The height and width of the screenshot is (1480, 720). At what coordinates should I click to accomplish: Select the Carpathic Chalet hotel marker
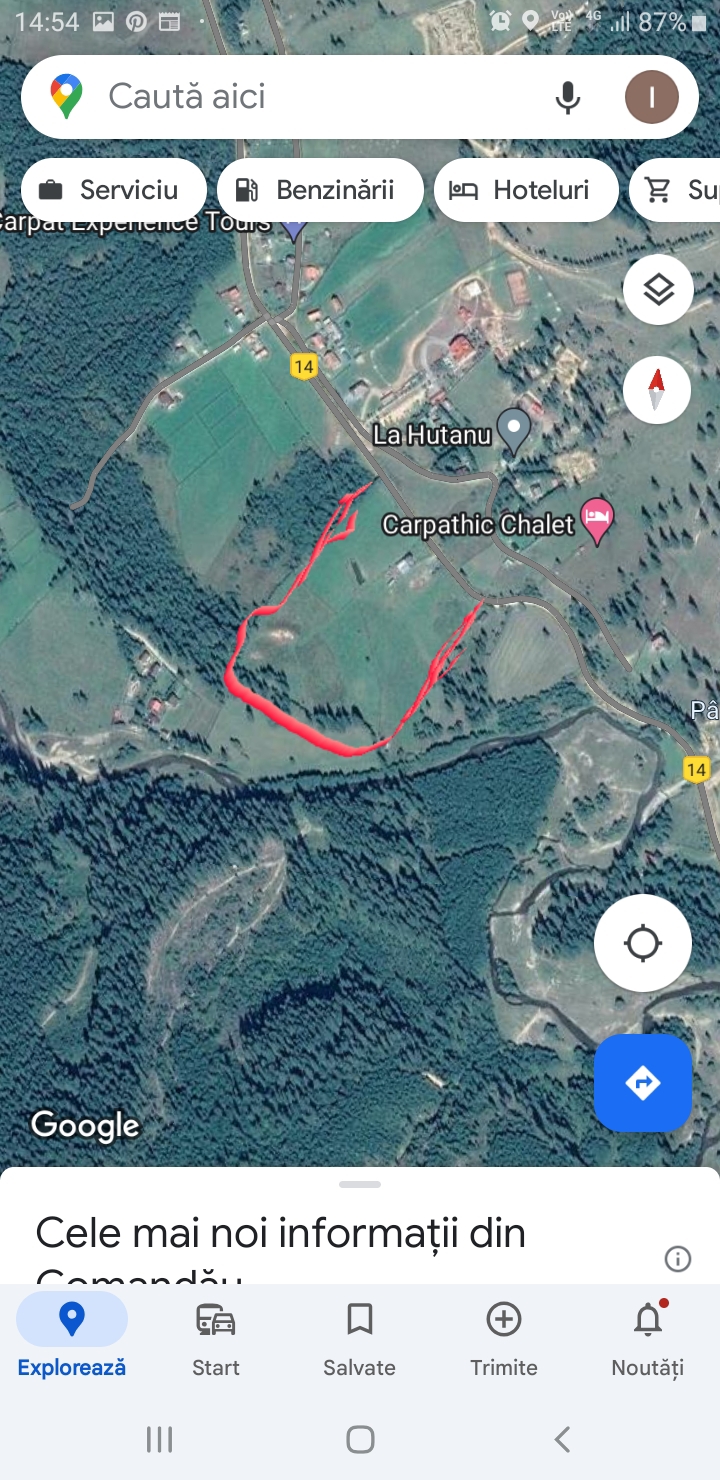coord(597,520)
